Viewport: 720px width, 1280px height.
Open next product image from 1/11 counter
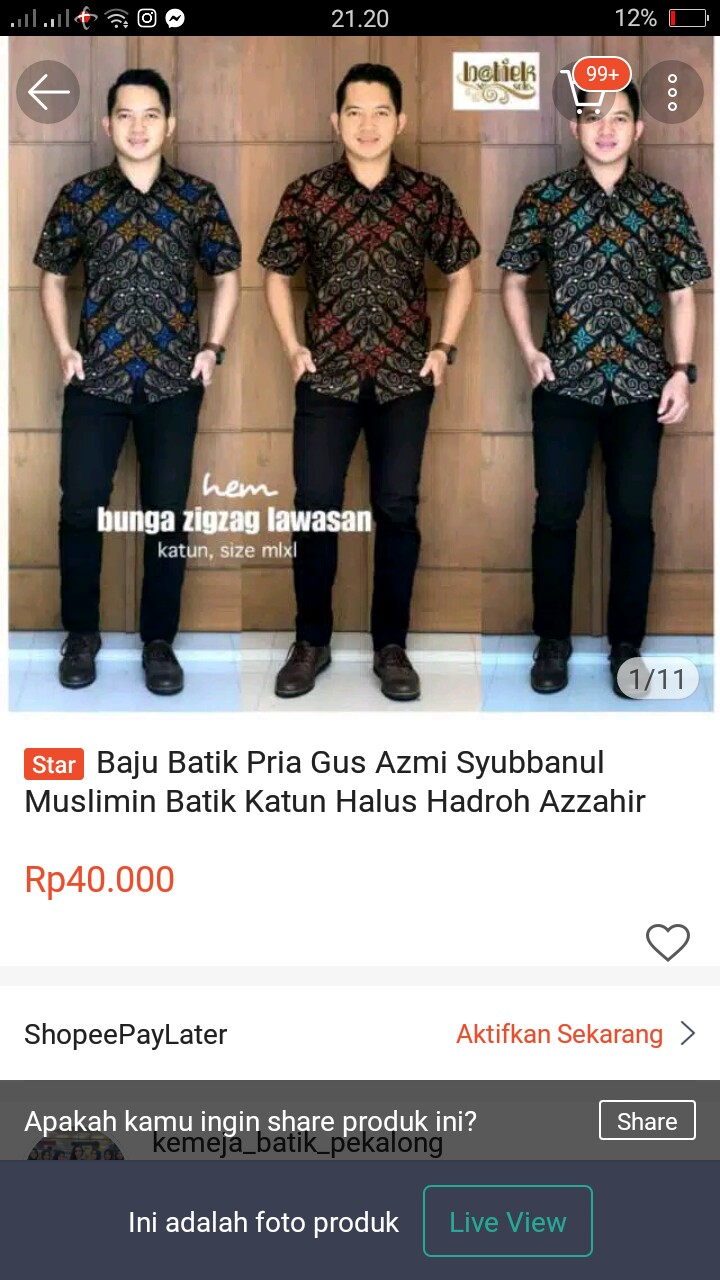coord(657,677)
